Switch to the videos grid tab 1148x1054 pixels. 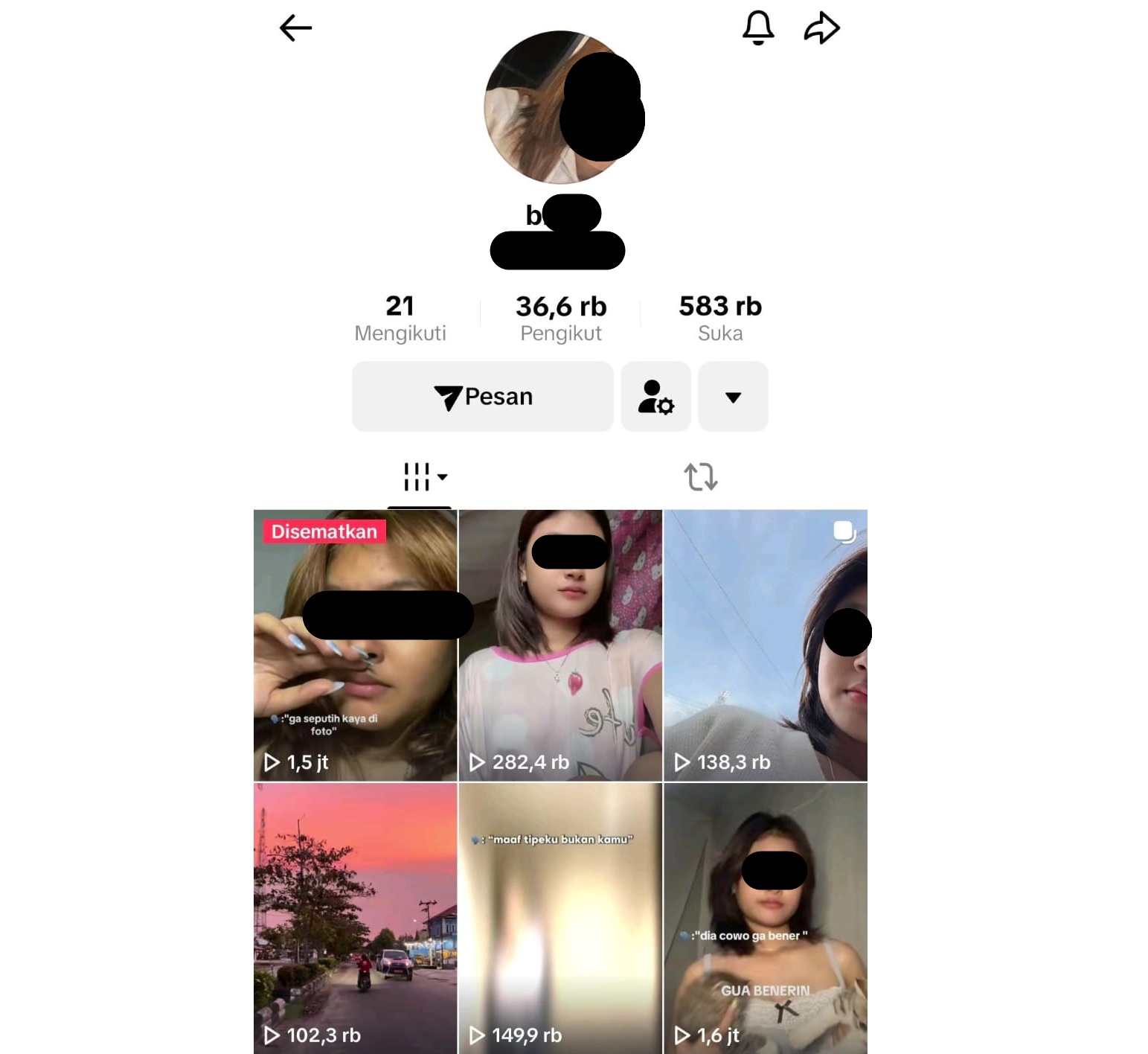coord(420,477)
